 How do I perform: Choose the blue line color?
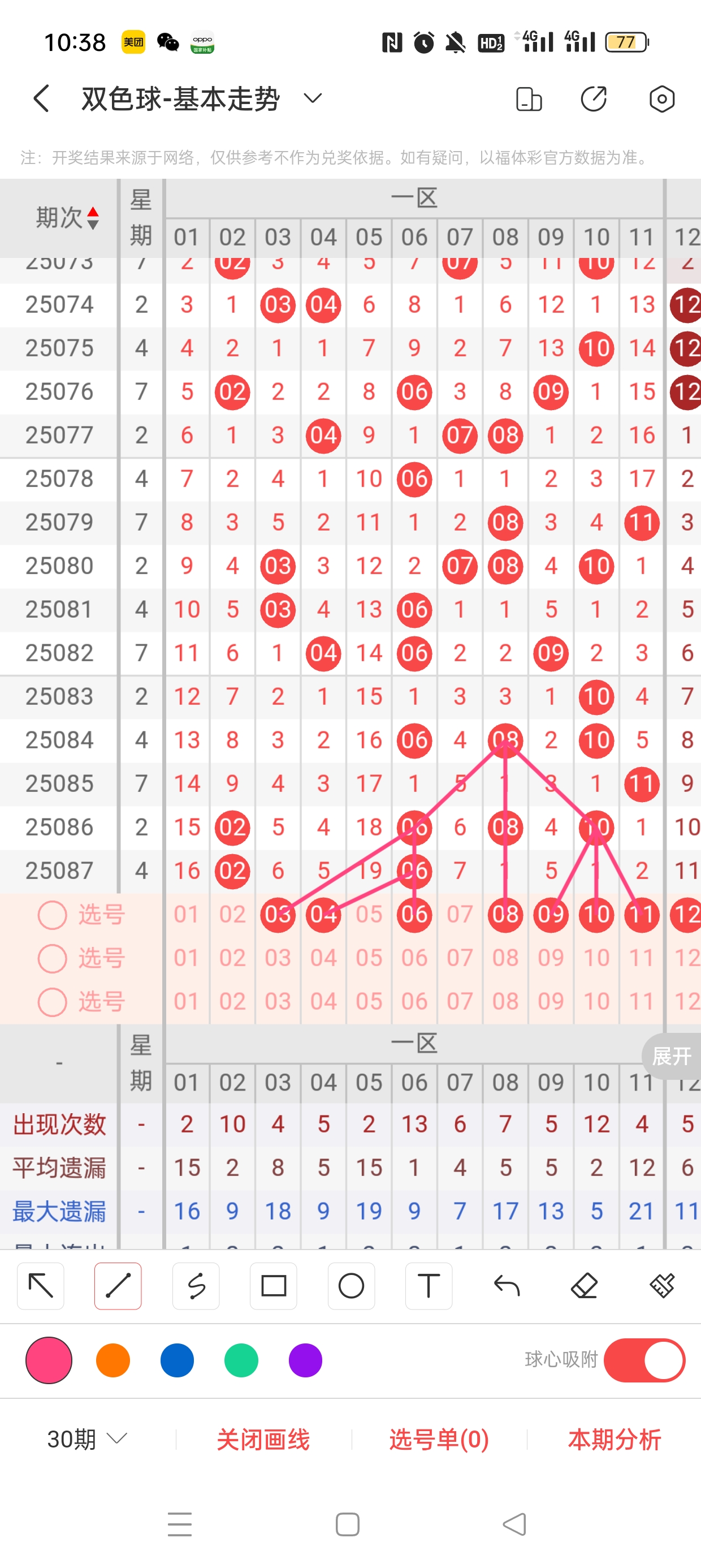tap(177, 1360)
